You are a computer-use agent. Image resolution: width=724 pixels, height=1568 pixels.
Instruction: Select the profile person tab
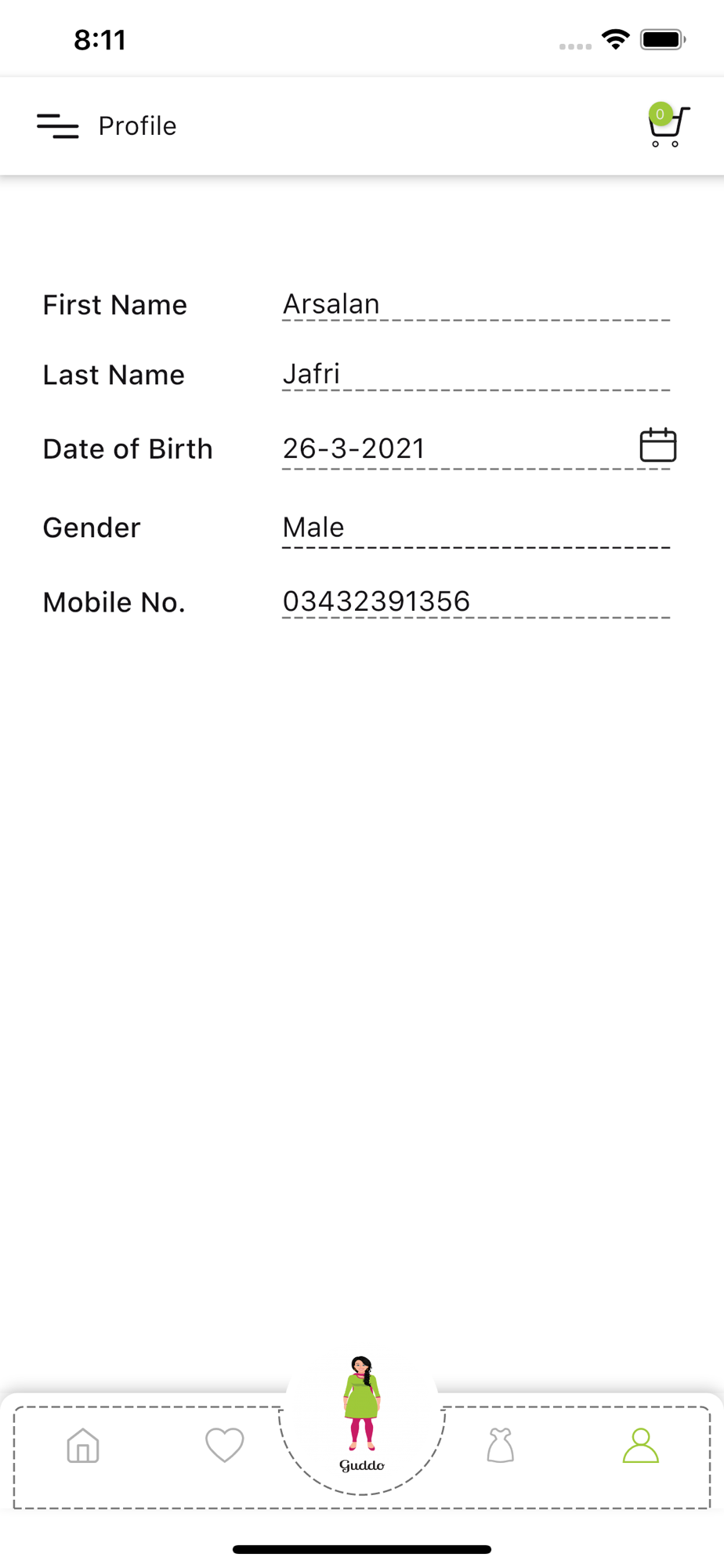click(x=640, y=1446)
